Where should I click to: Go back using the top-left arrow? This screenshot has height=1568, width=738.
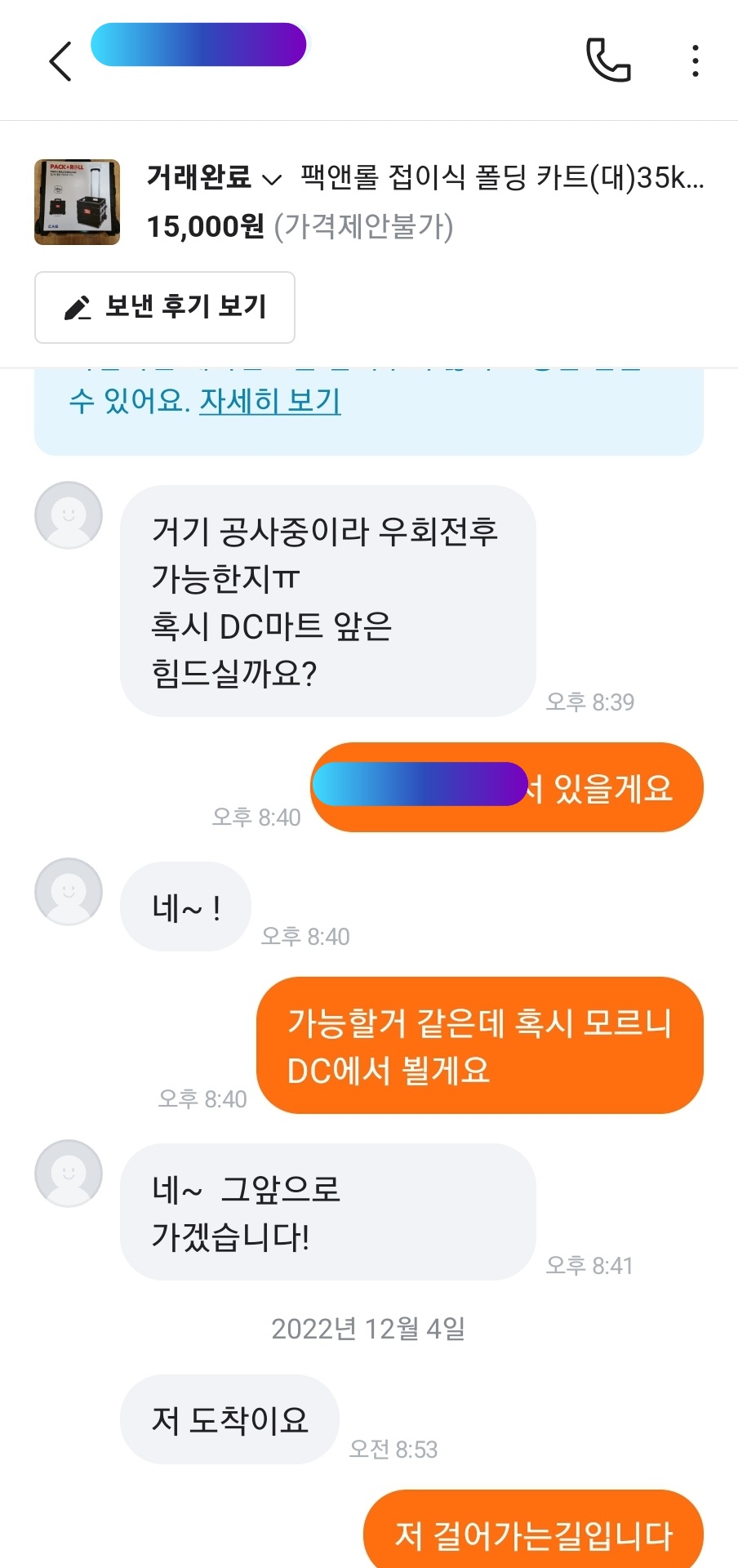pos(60,61)
